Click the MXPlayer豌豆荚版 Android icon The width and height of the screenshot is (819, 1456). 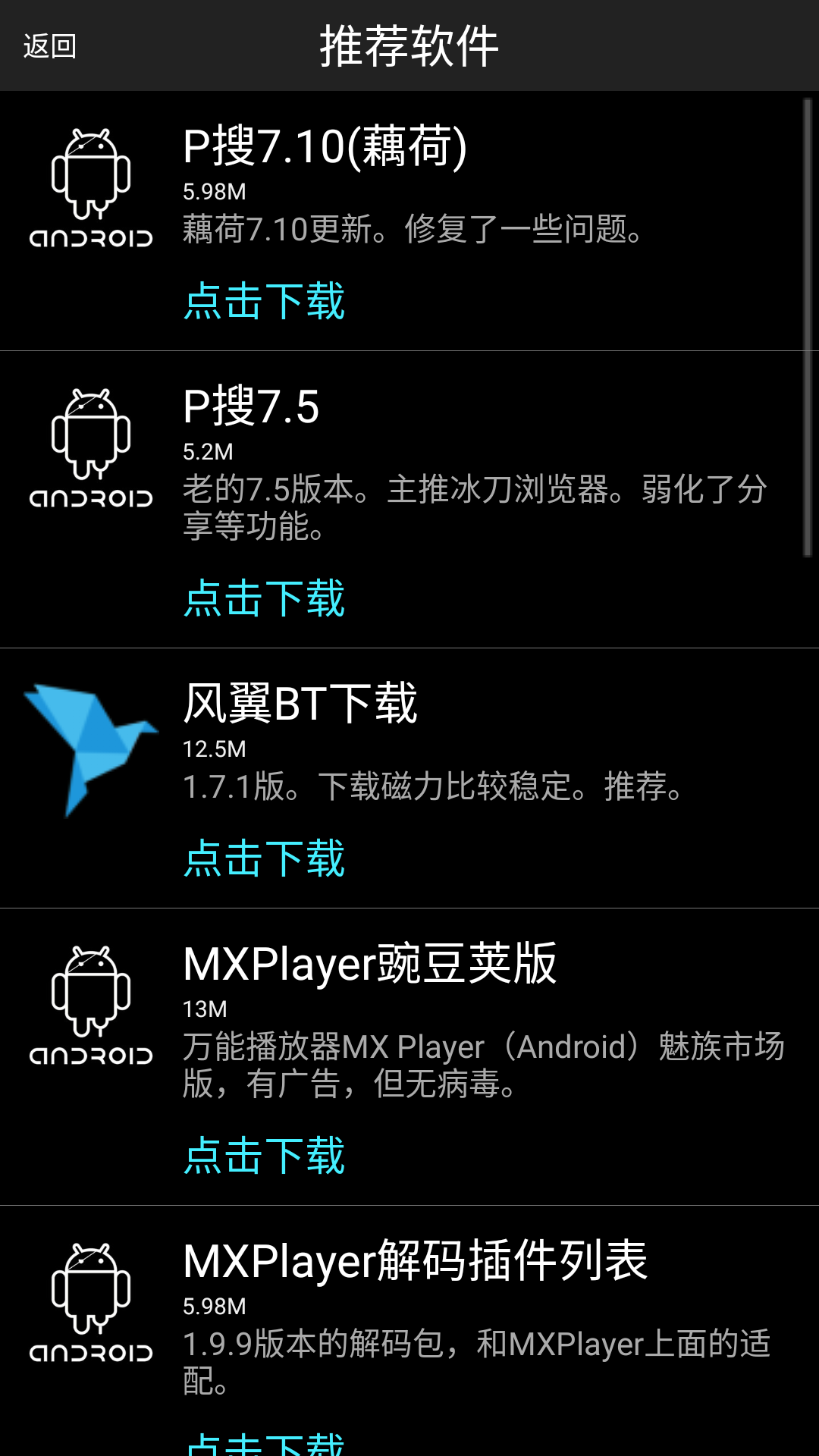coord(91,1001)
